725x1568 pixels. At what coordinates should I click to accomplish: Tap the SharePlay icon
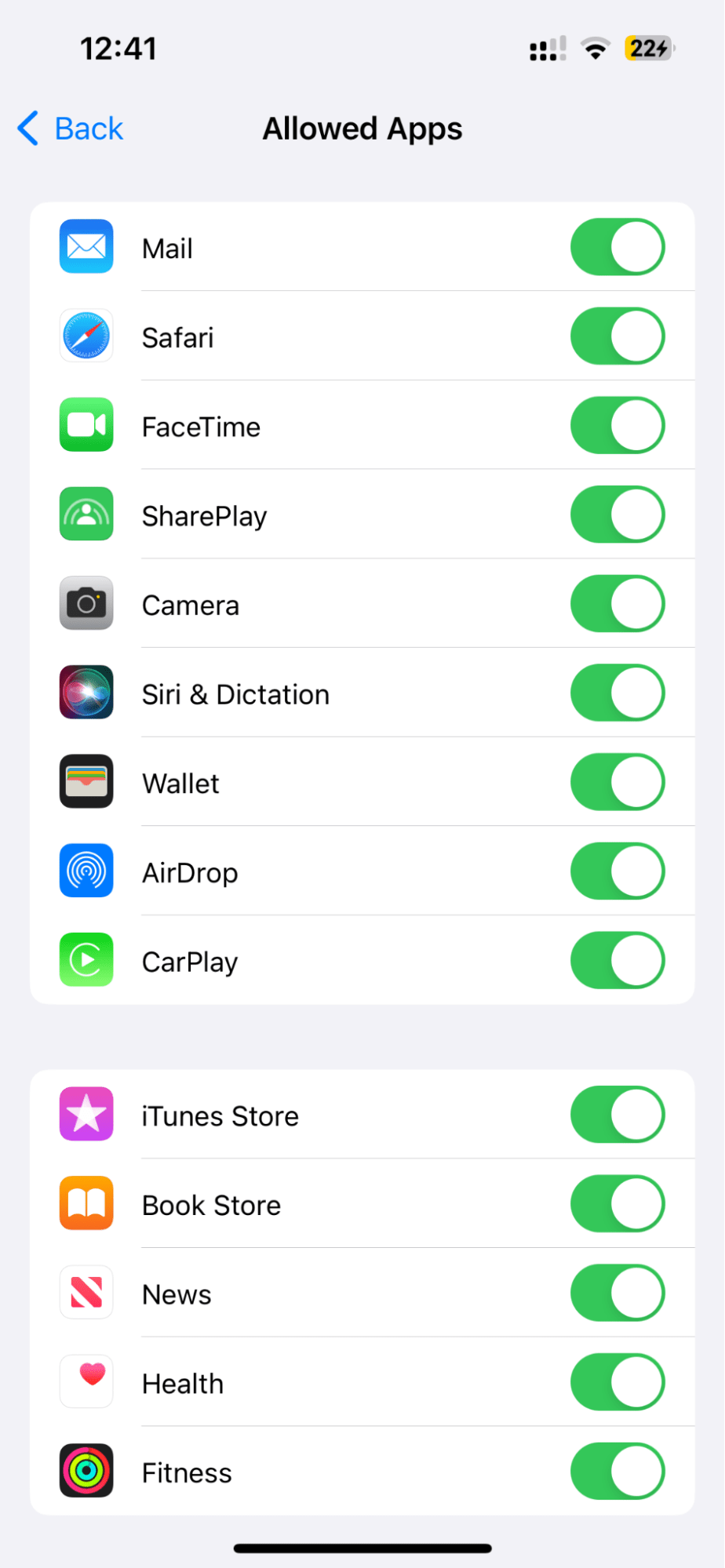coord(86,514)
